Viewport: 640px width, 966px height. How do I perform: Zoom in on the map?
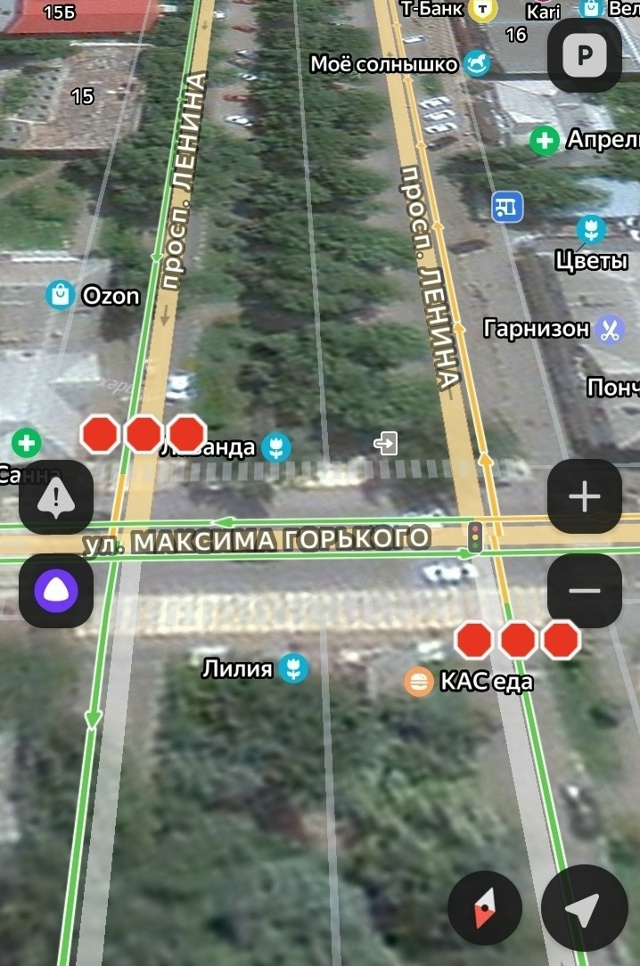coord(584,496)
